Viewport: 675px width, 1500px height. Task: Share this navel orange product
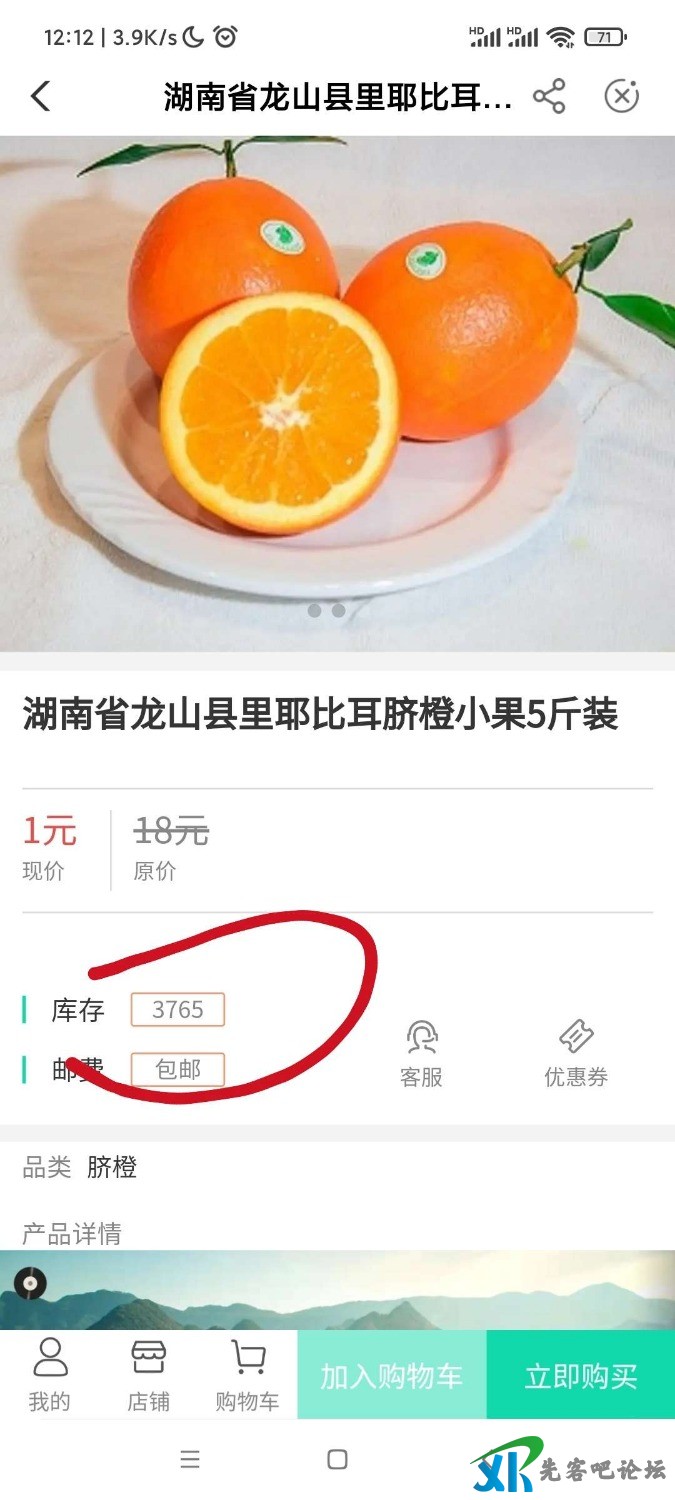coord(549,97)
